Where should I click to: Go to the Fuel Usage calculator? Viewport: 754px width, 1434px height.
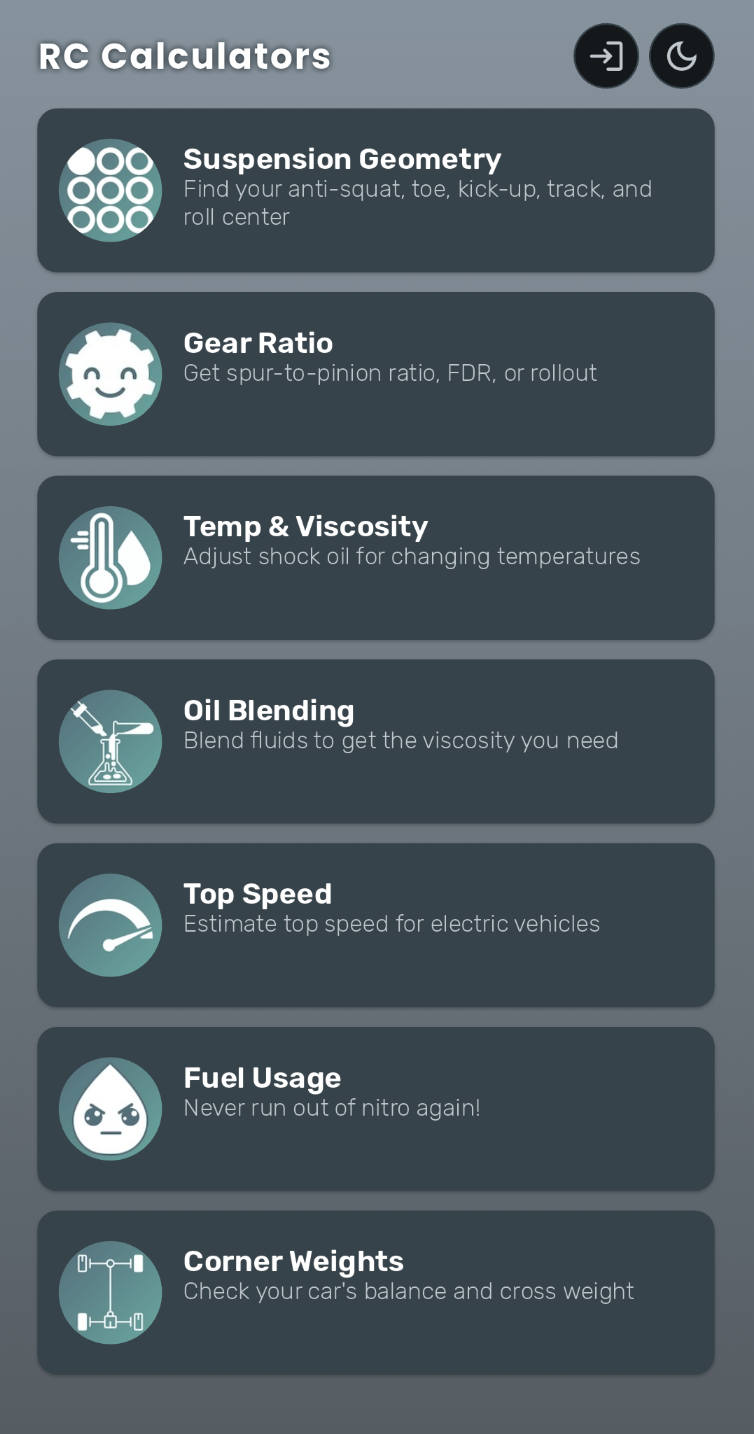coord(376,1109)
